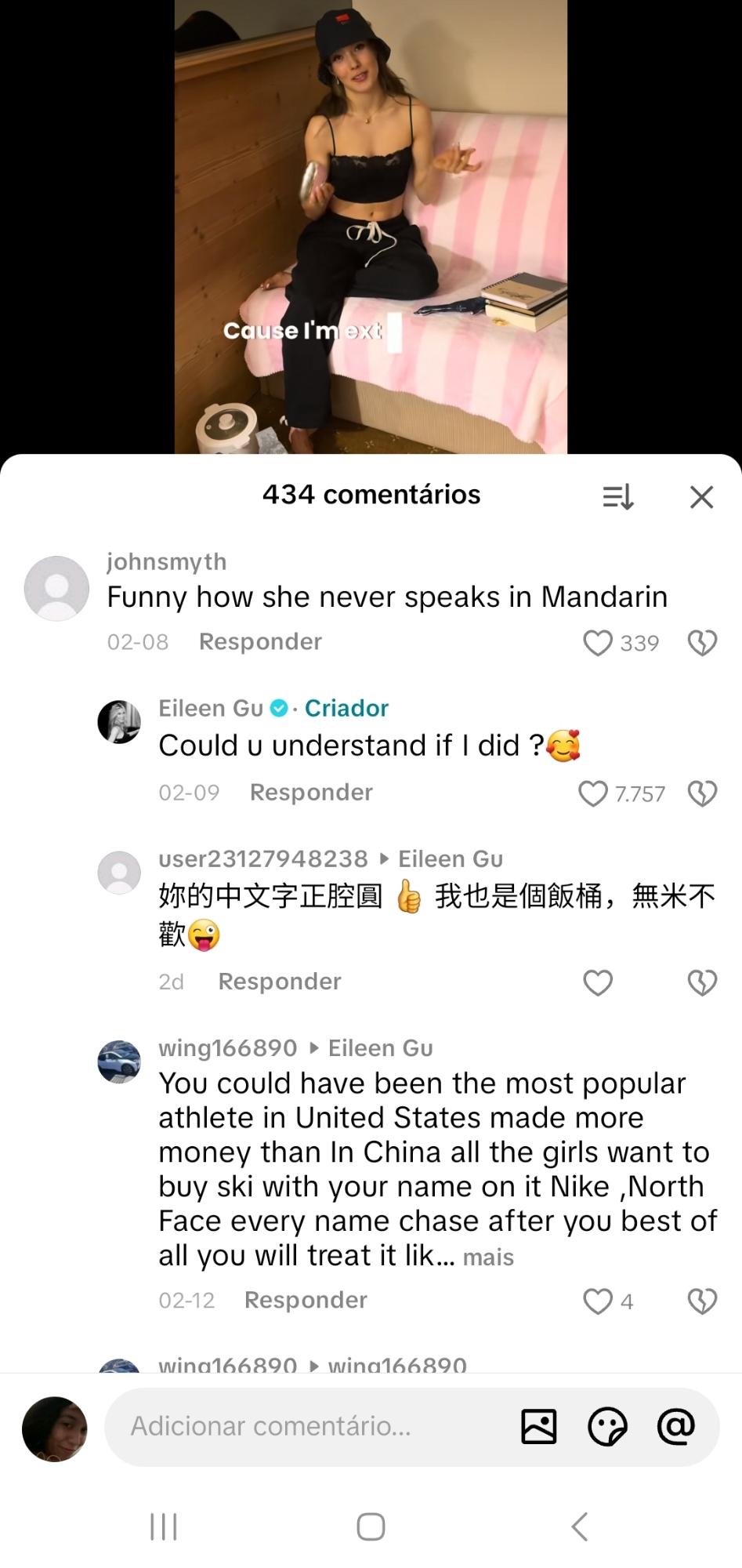This screenshot has width=742, height=1568.
Task: Like Eileen Gu's reply
Action: click(593, 793)
